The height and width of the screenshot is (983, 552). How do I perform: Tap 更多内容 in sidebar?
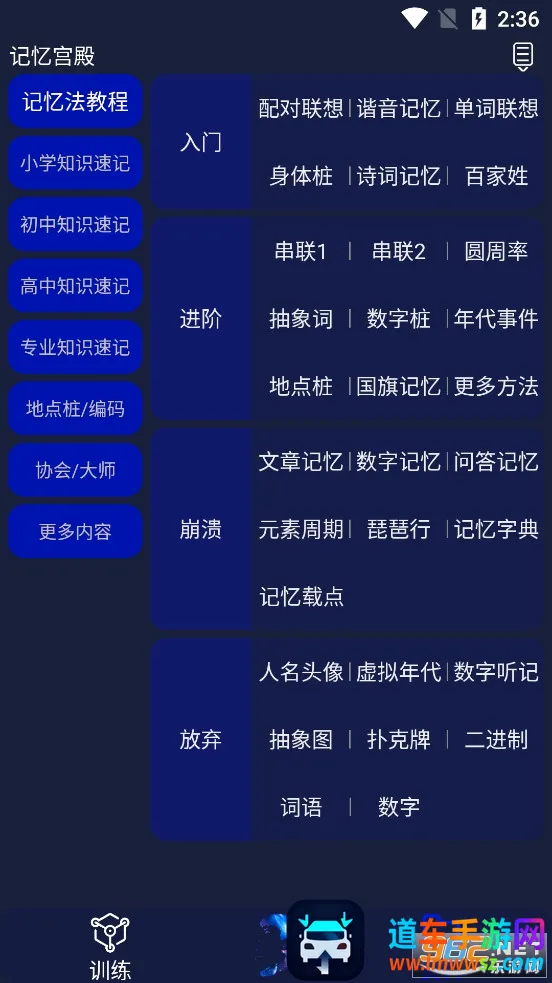tap(75, 532)
